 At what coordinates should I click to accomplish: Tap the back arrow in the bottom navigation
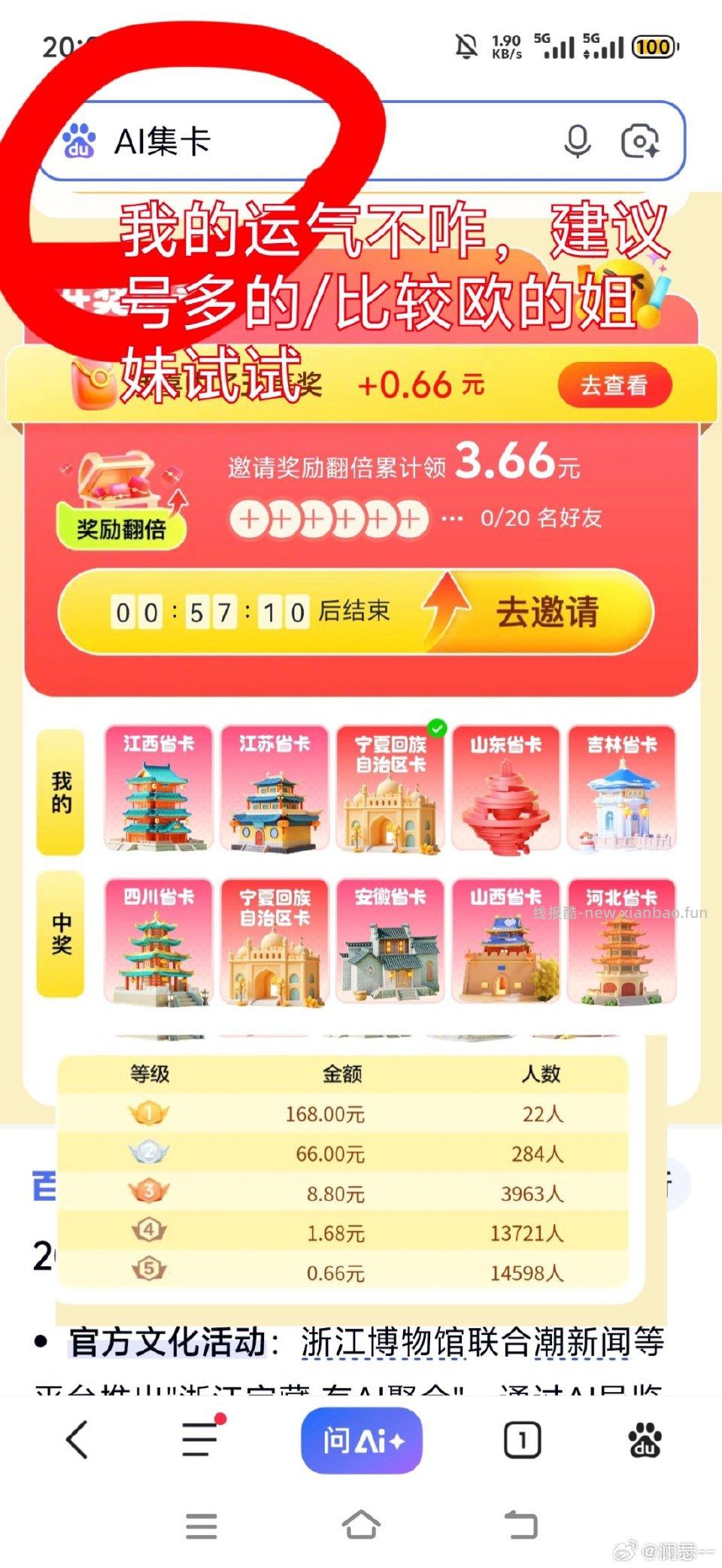pos(74,1438)
